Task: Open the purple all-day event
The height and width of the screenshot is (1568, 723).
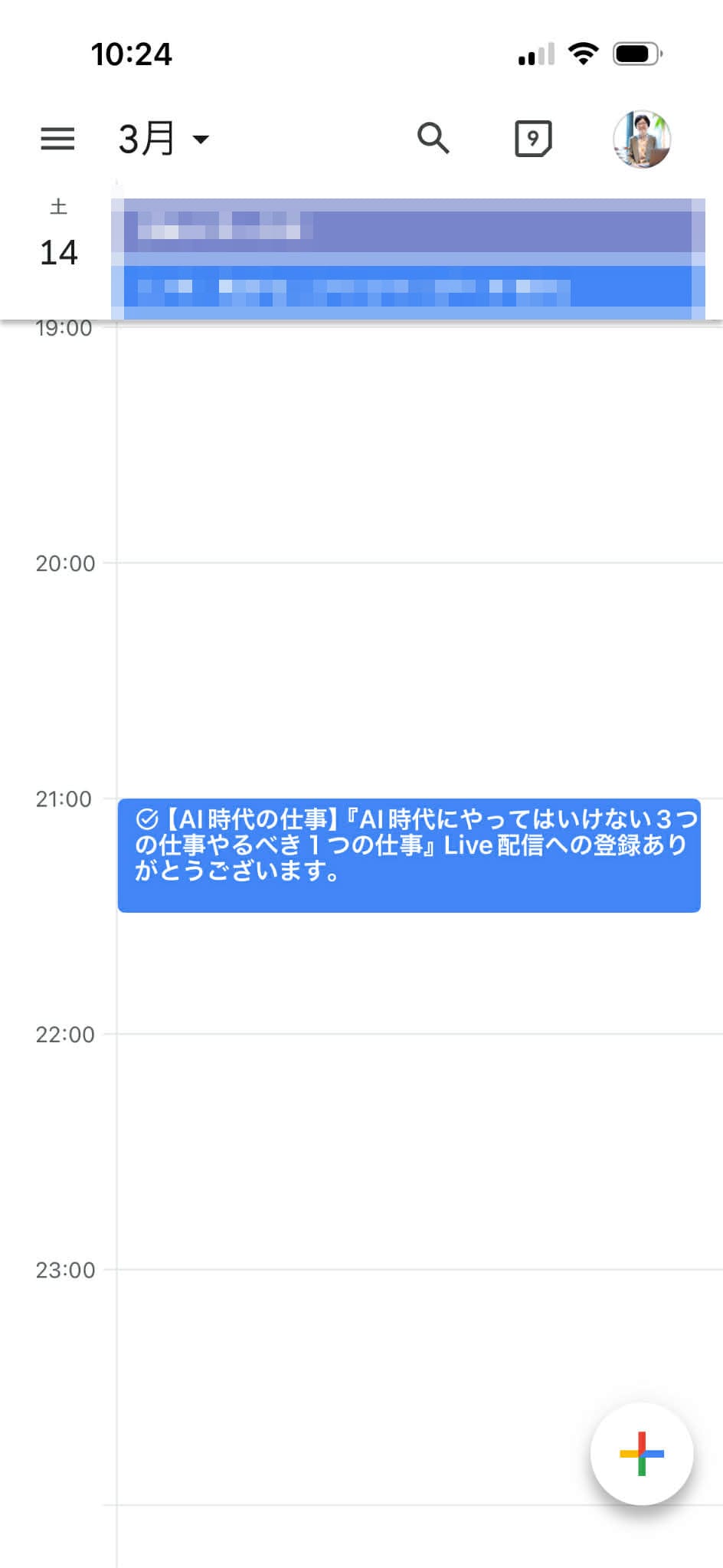Action: click(407, 227)
